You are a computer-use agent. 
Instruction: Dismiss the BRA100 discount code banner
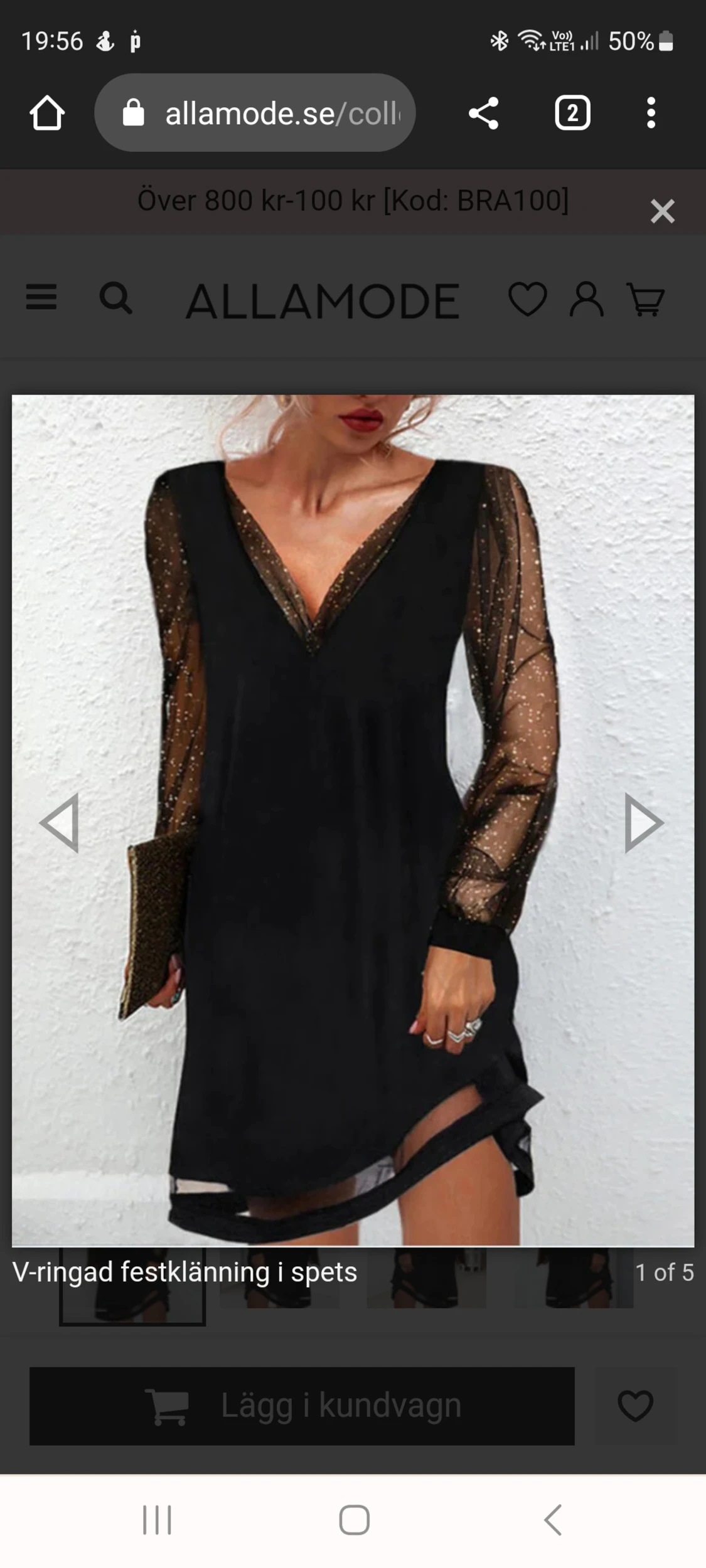[x=662, y=211]
